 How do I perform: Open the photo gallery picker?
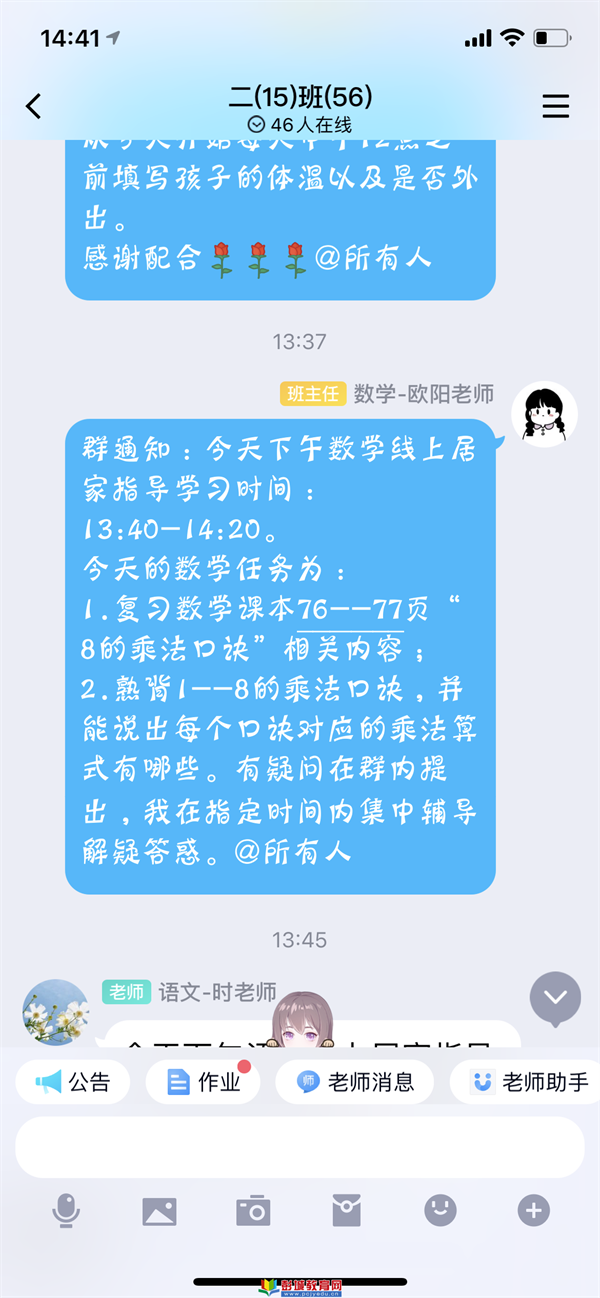point(159,1211)
